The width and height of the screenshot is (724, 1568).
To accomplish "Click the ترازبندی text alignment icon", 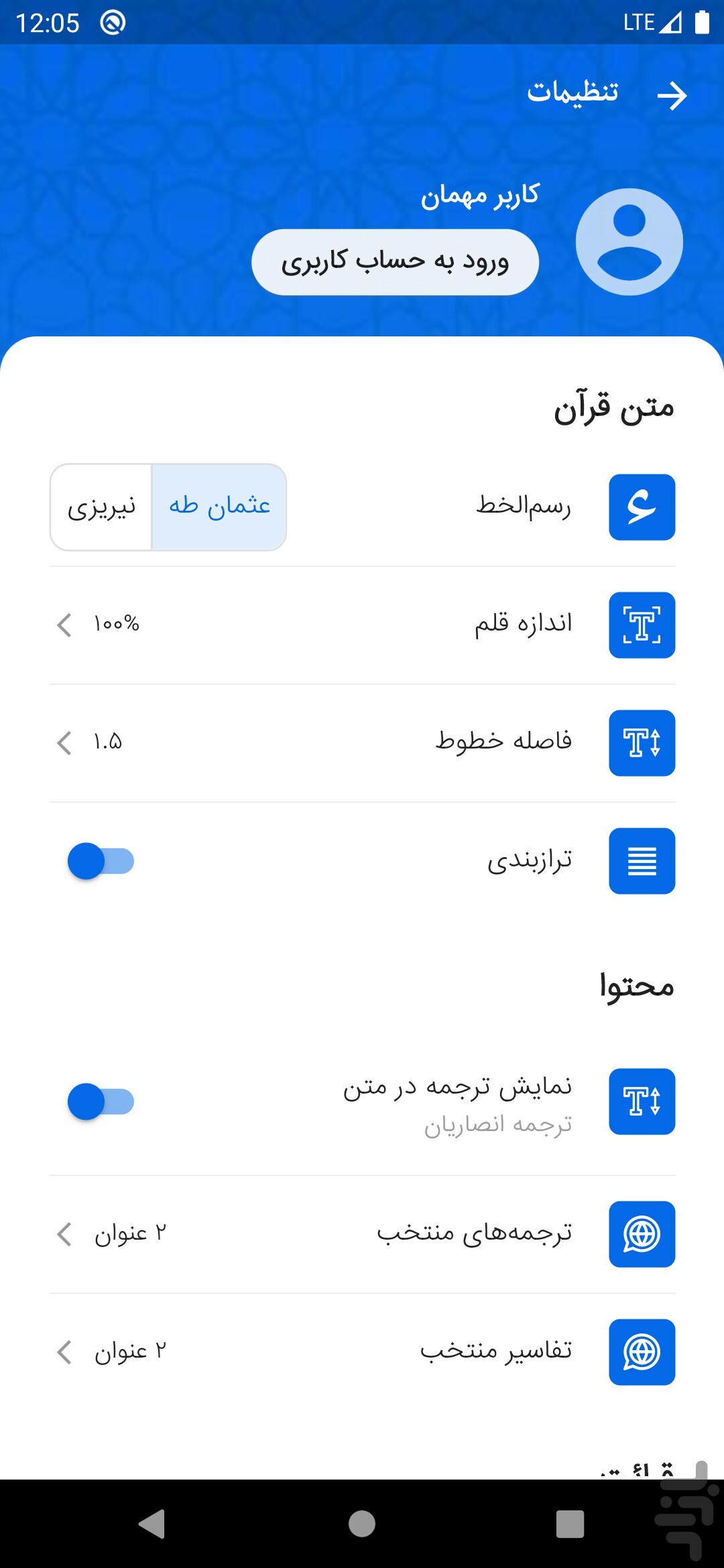I will [x=641, y=861].
